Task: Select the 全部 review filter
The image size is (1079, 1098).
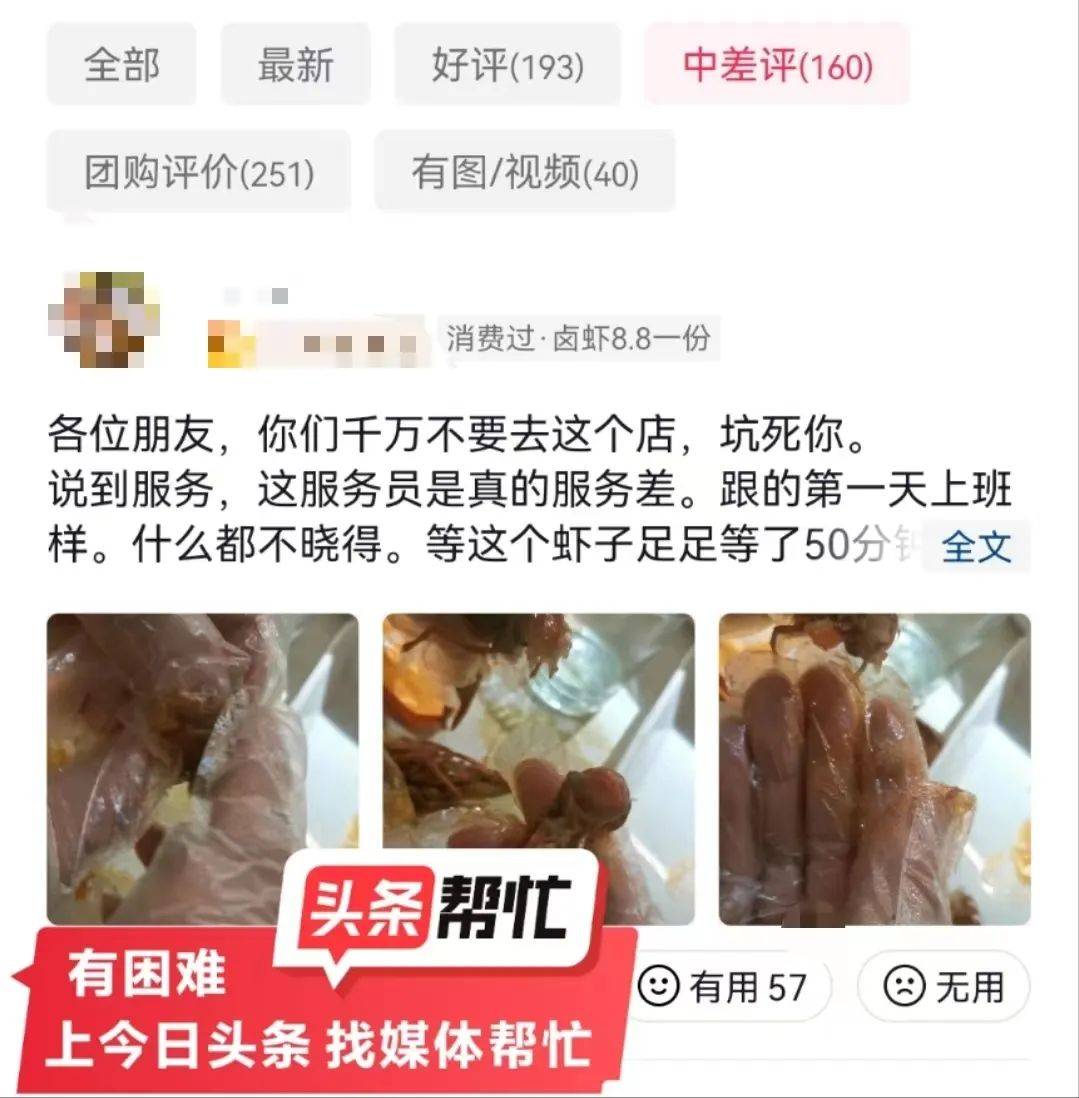Action: pyautogui.click(x=121, y=65)
